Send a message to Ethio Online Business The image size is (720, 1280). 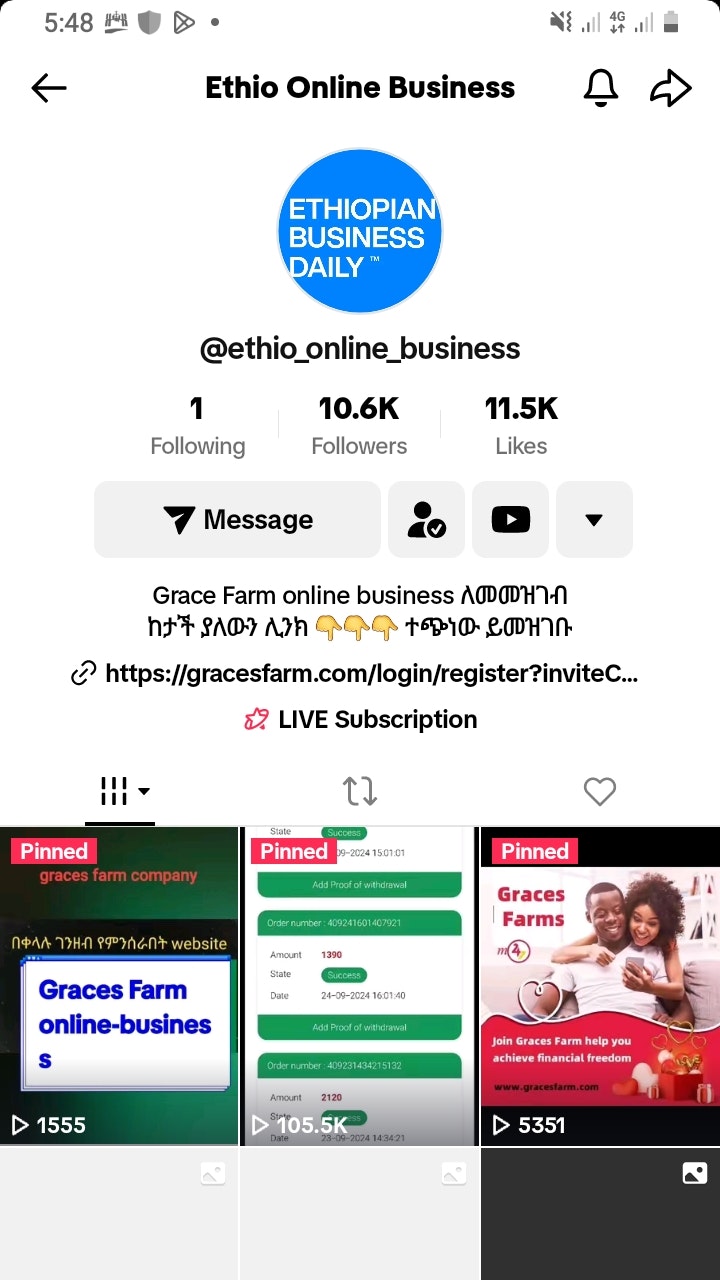[237, 519]
